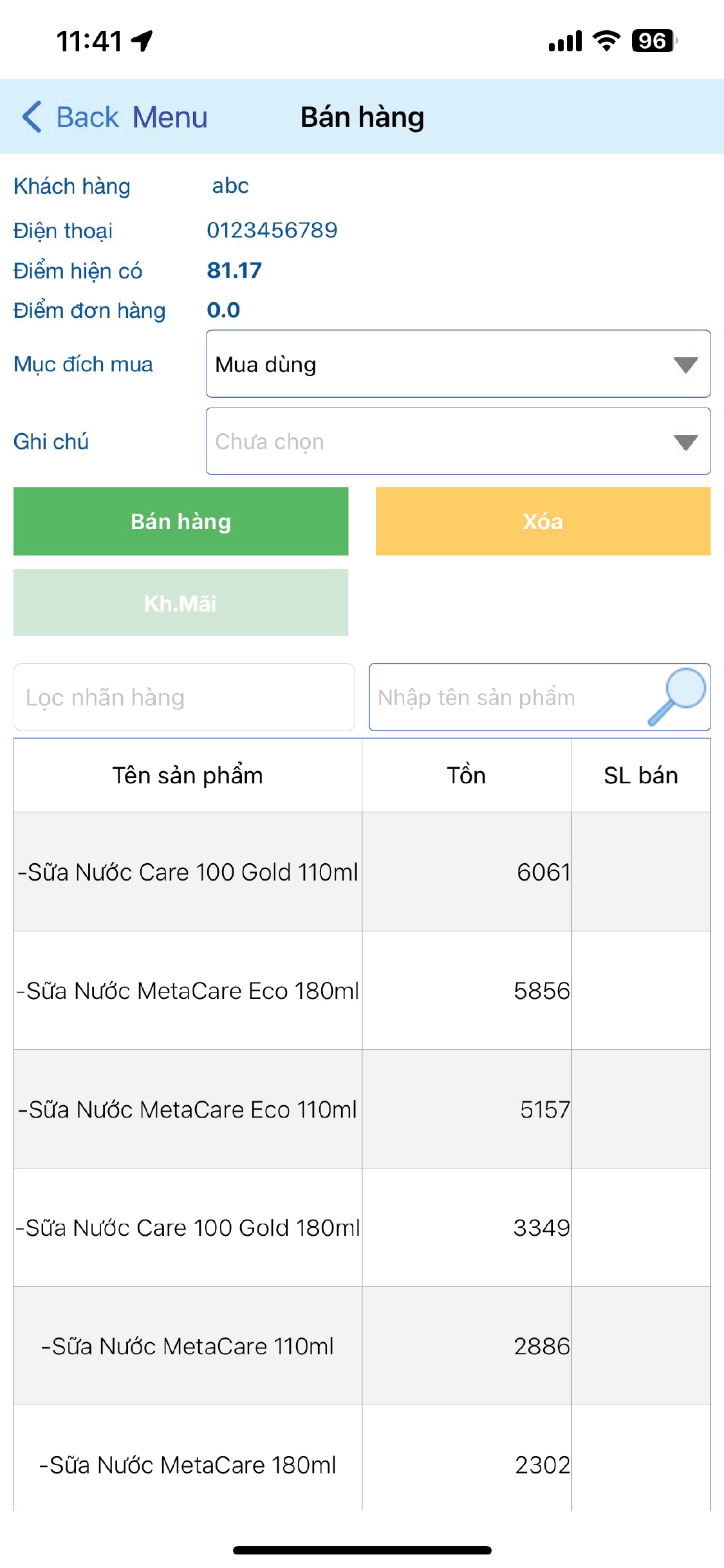The height and width of the screenshot is (1568, 724).
Task: Tap the Điểm hiện có value 81.17
Action: click(x=234, y=270)
